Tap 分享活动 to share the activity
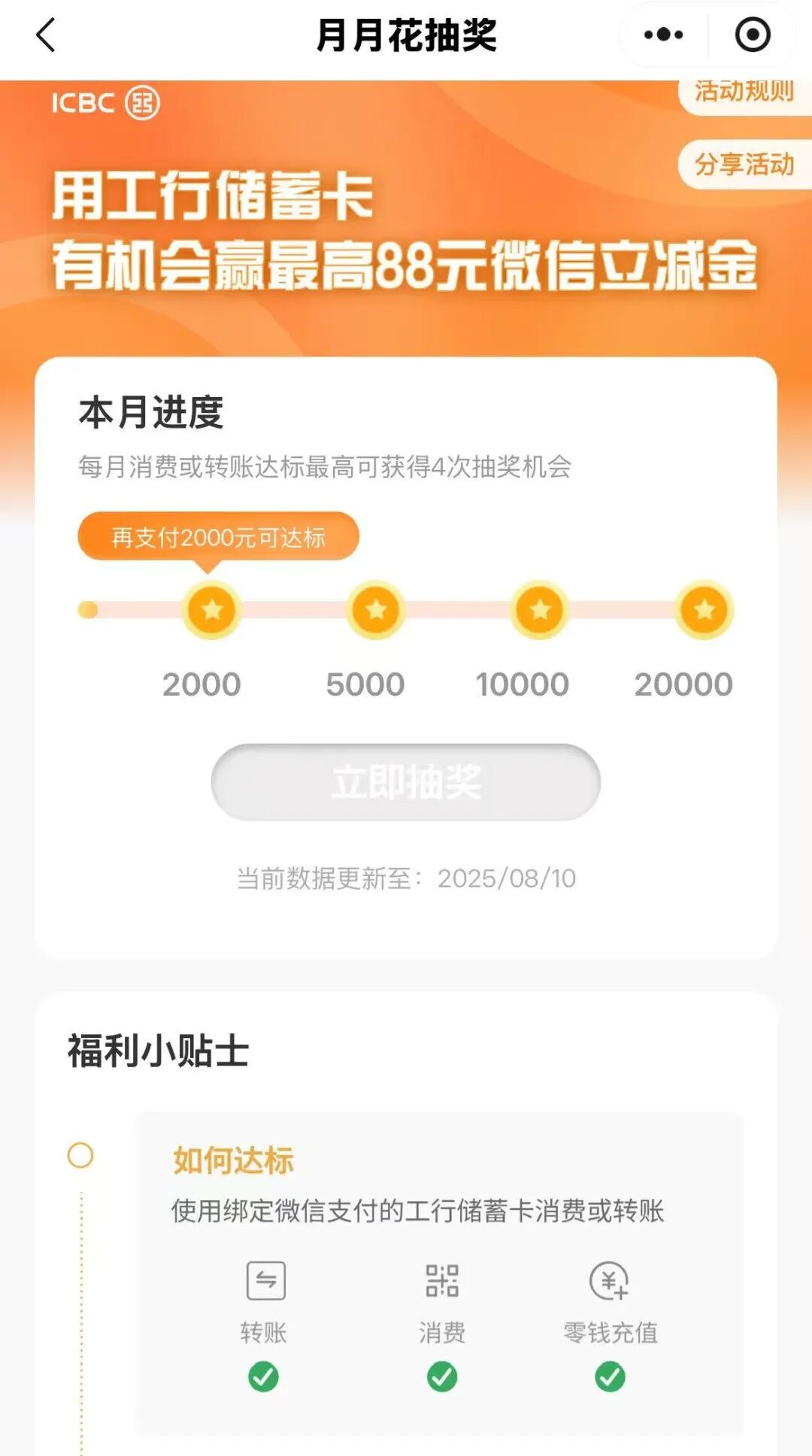The width and height of the screenshot is (812, 1456). coord(744,164)
